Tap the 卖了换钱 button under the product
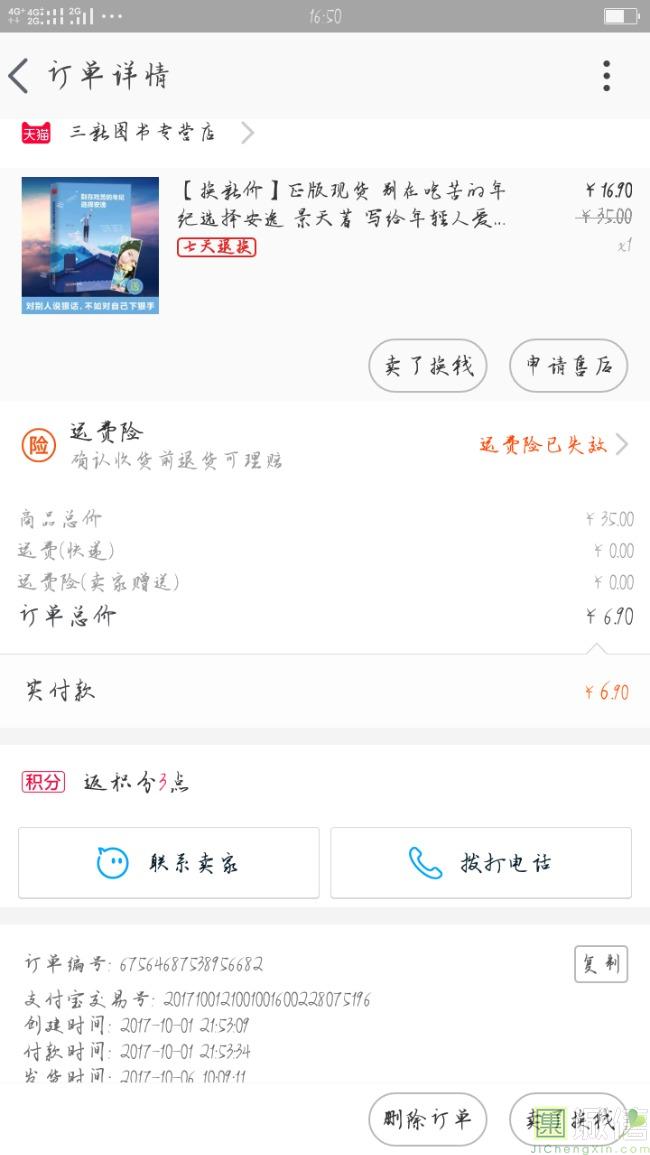This screenshot has height=1155, width=650. pyautogui.click(x=428, y=366)
